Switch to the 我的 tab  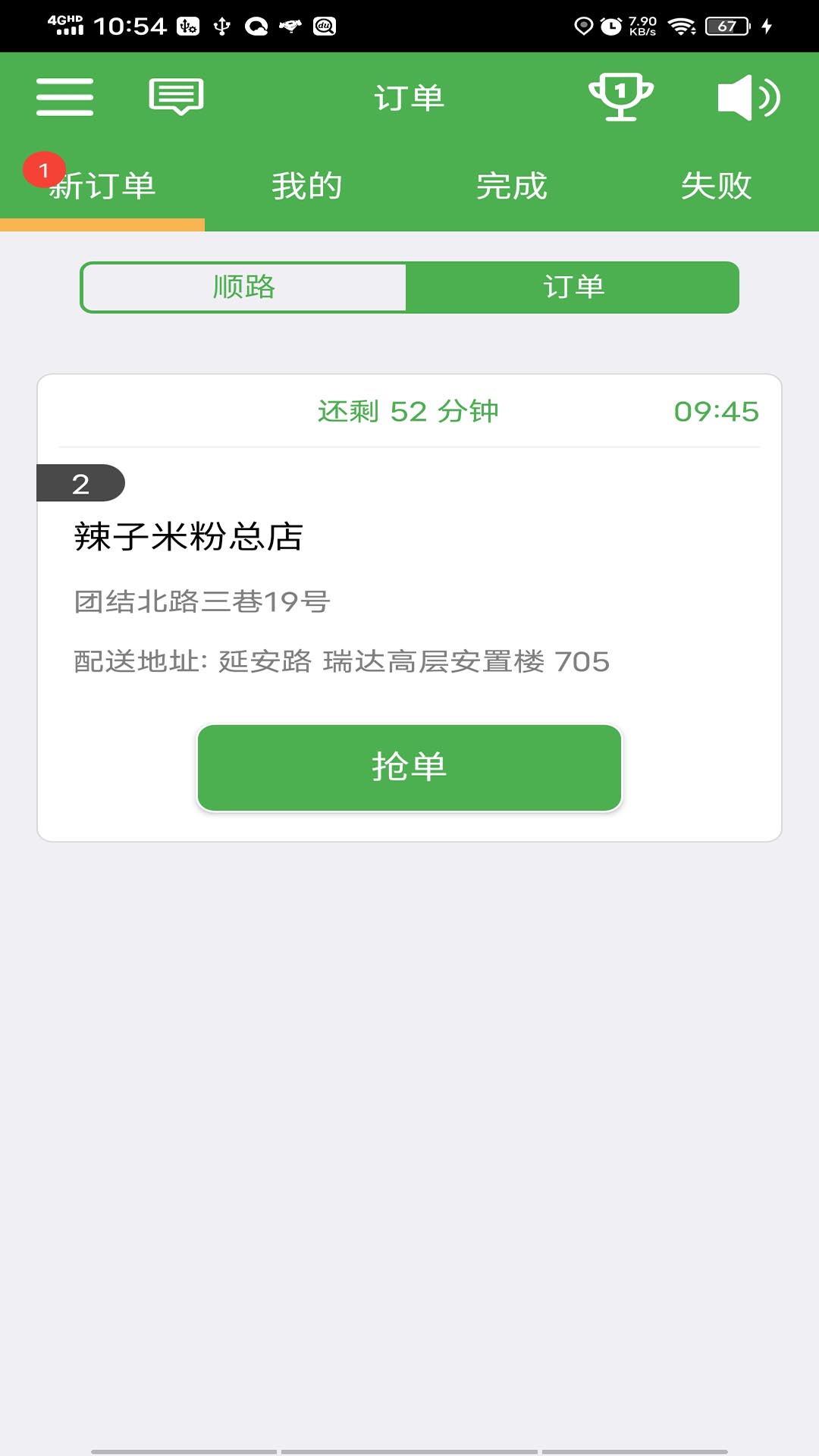[307, 187]
